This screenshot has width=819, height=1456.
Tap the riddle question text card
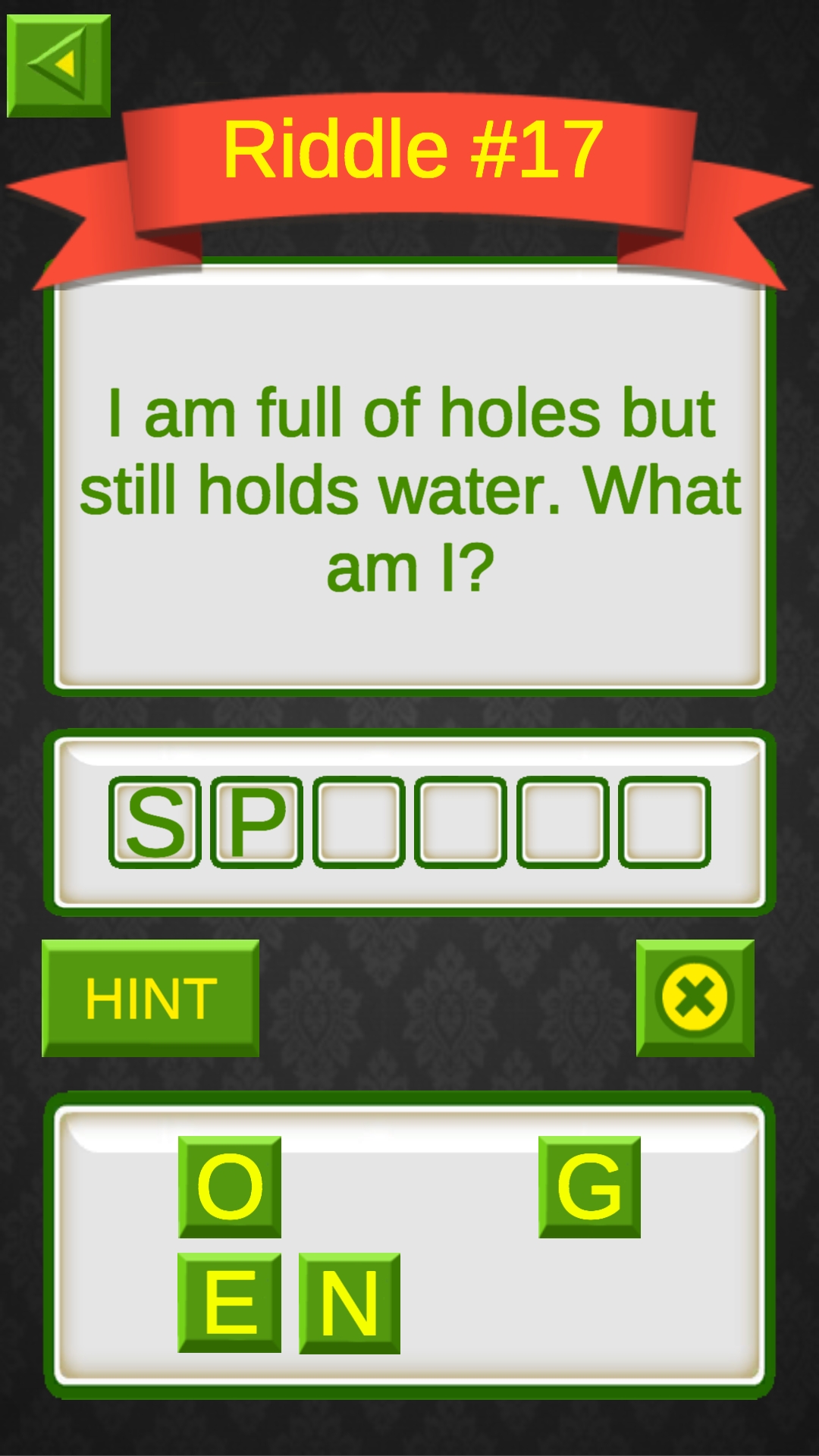(409, 489)
